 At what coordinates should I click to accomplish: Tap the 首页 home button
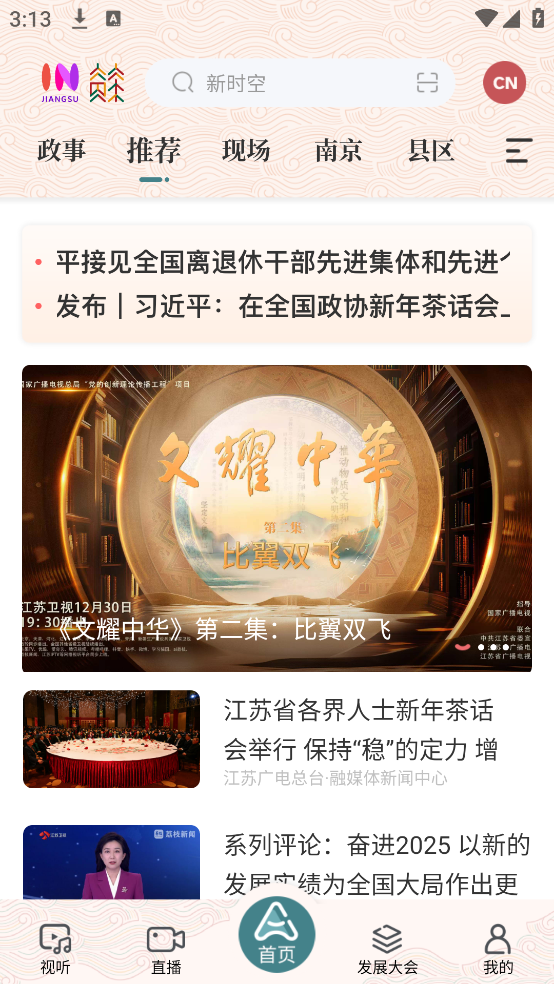[x=277, y=934]
